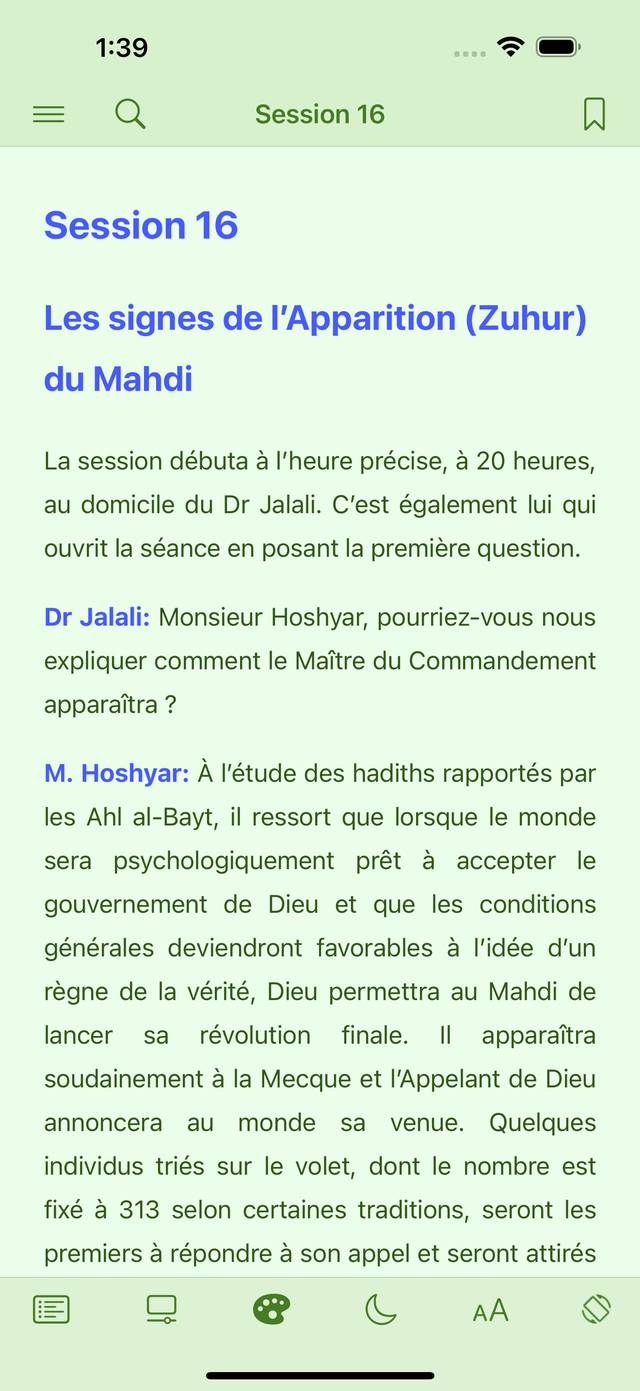Open the display settings icon
Screen dimensions: 640x1391
pyautogui.click(x=161, y=1309)
